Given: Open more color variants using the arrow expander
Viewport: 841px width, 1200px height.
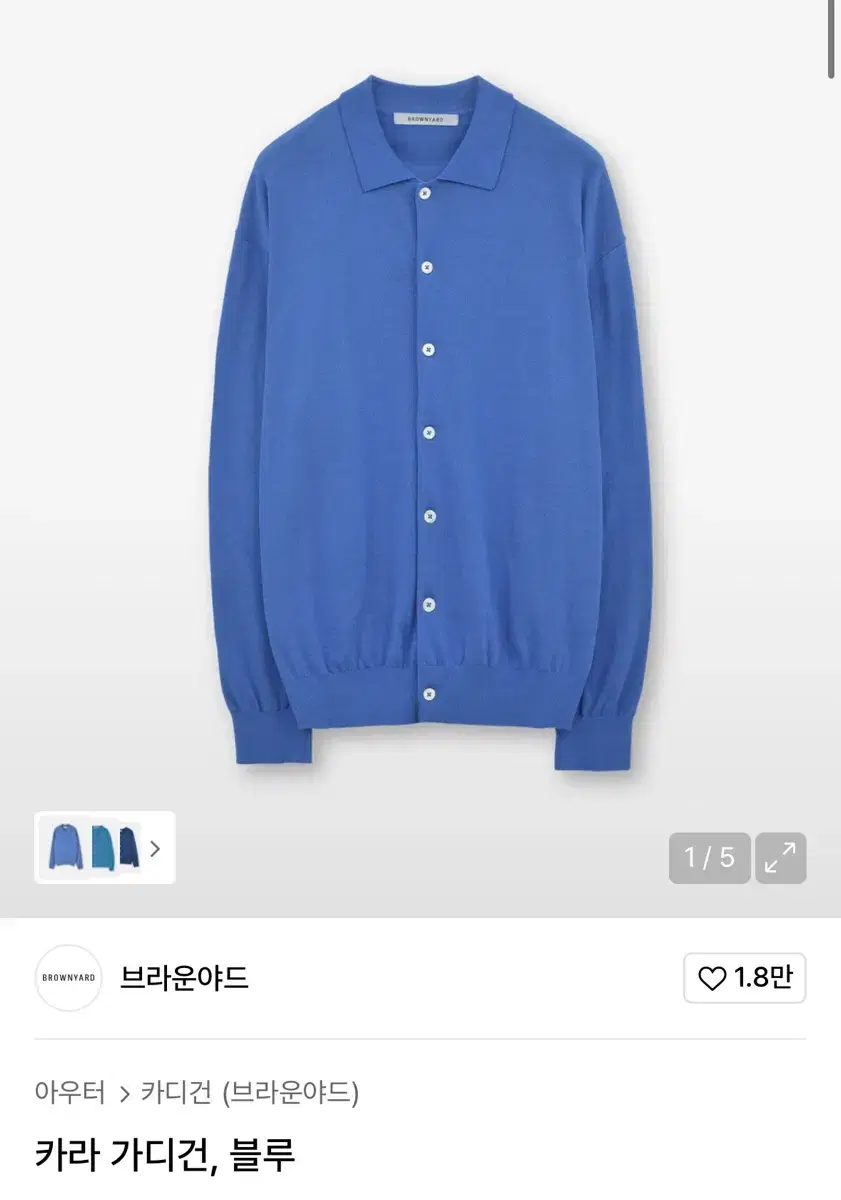Looking at the screenshot, I should pos(154,848).
